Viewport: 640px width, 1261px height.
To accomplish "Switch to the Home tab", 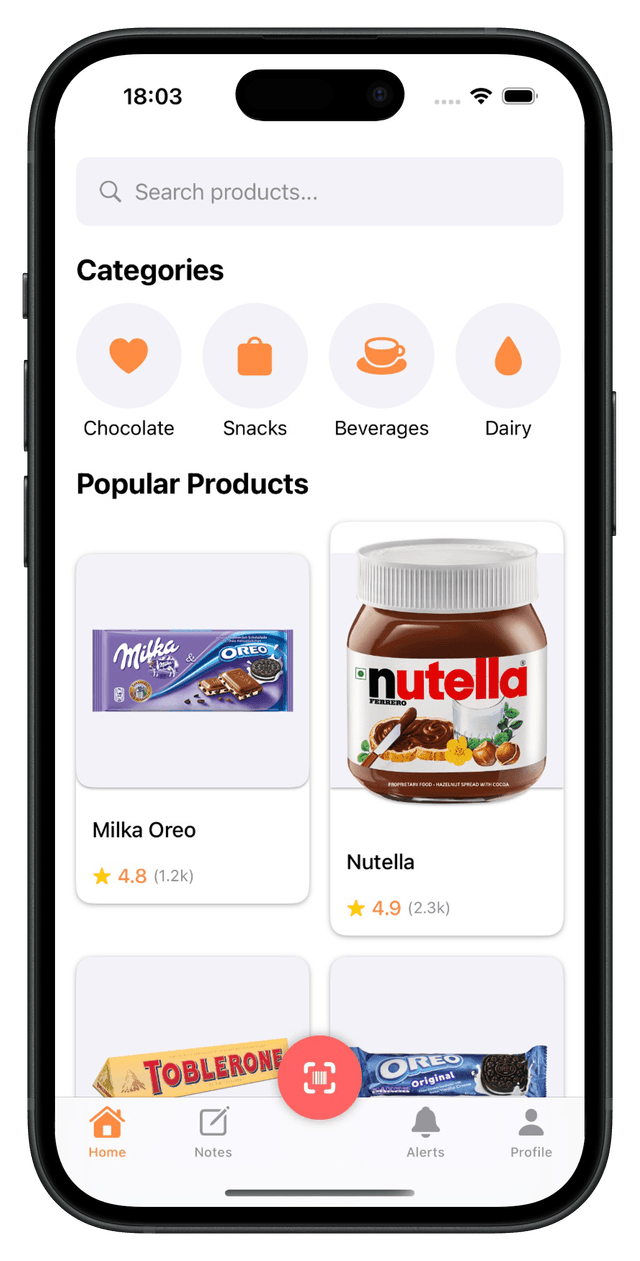I will click(x=107, y=1133).
